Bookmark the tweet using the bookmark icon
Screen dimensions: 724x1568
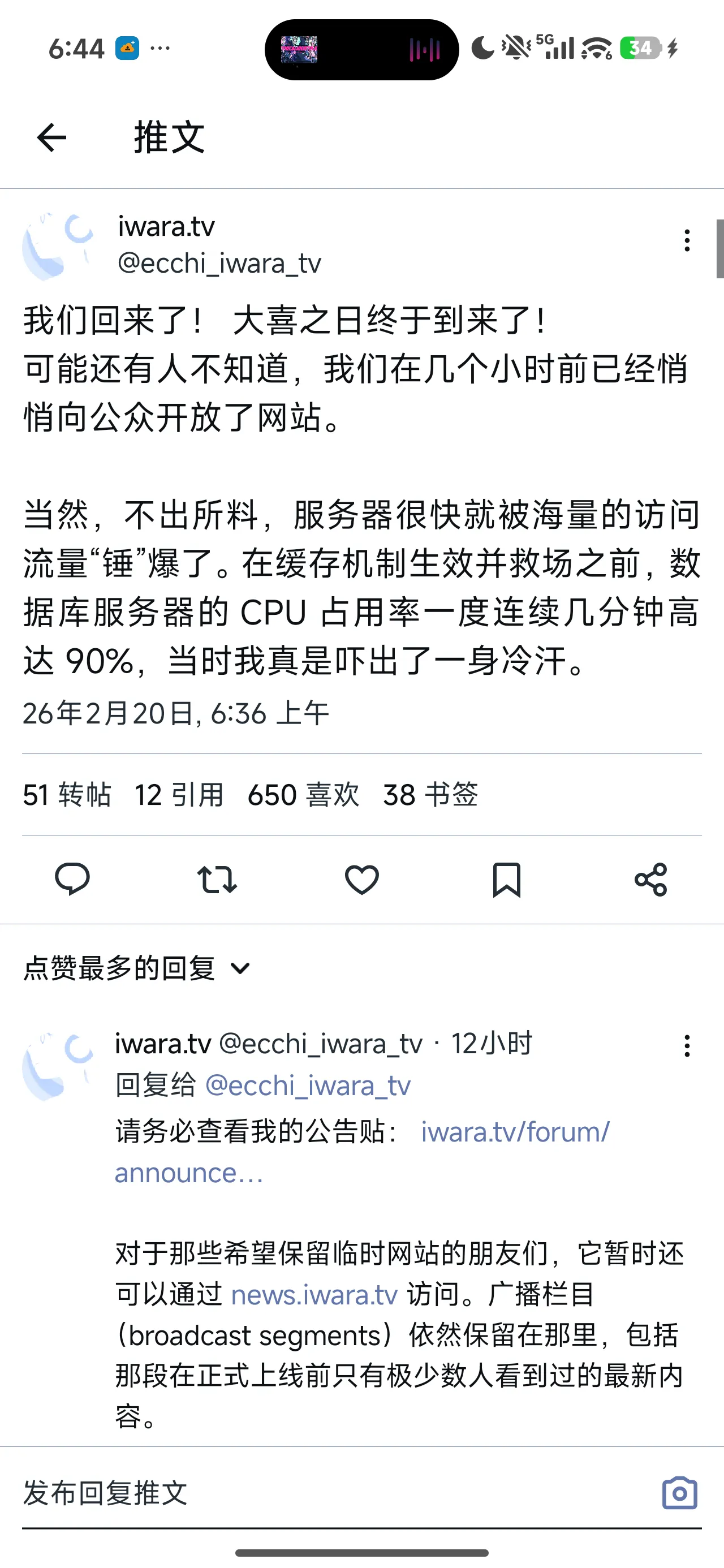[x=506, y=878]
